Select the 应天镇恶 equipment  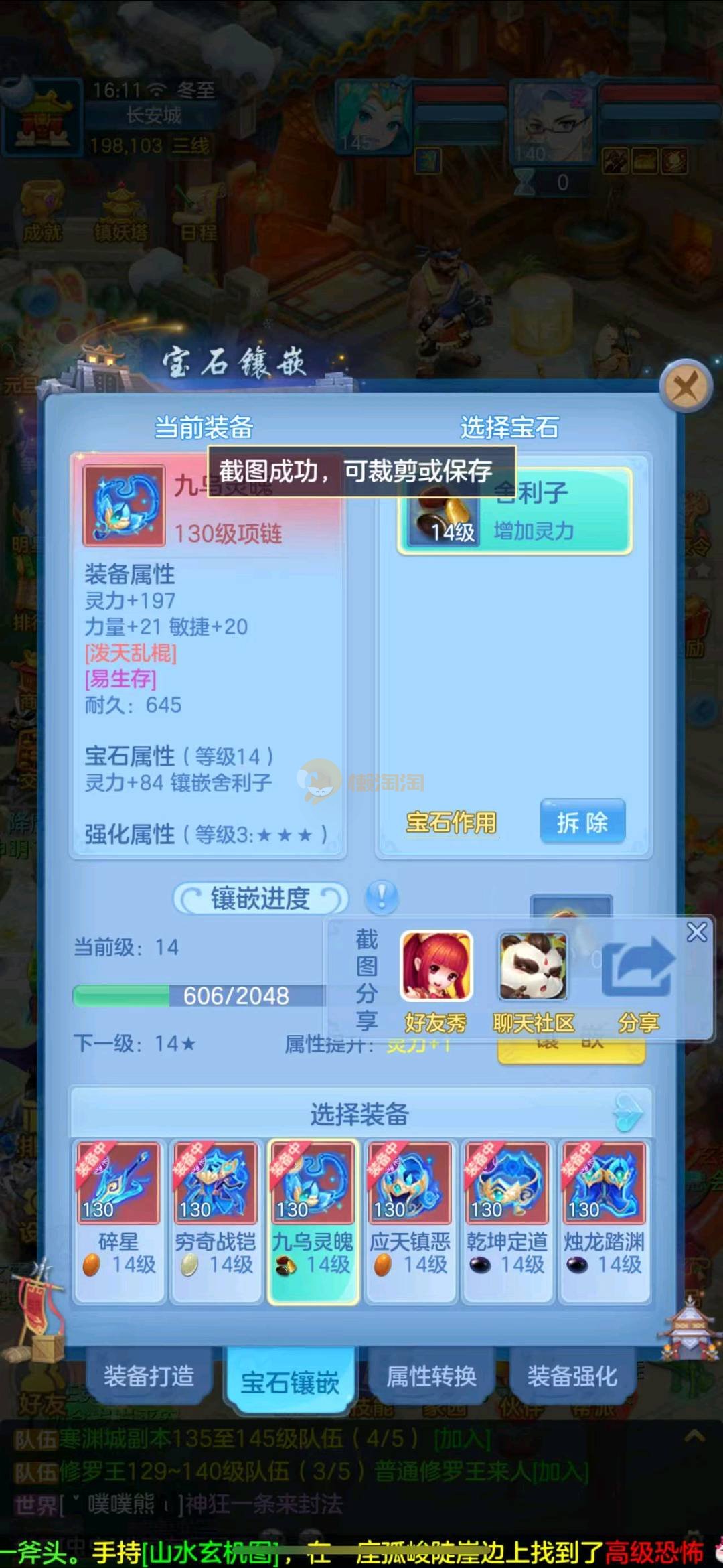tap(410, 1221)
